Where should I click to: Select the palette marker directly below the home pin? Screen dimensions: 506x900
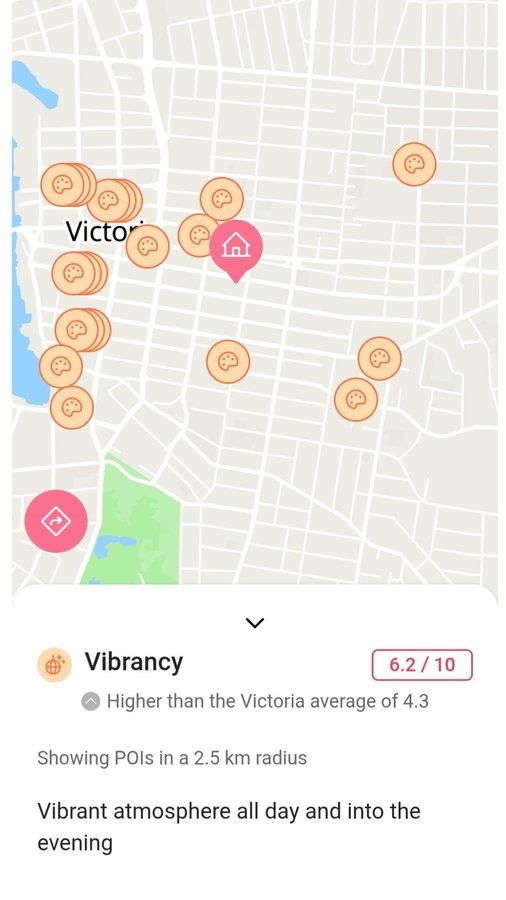(228, 362)
